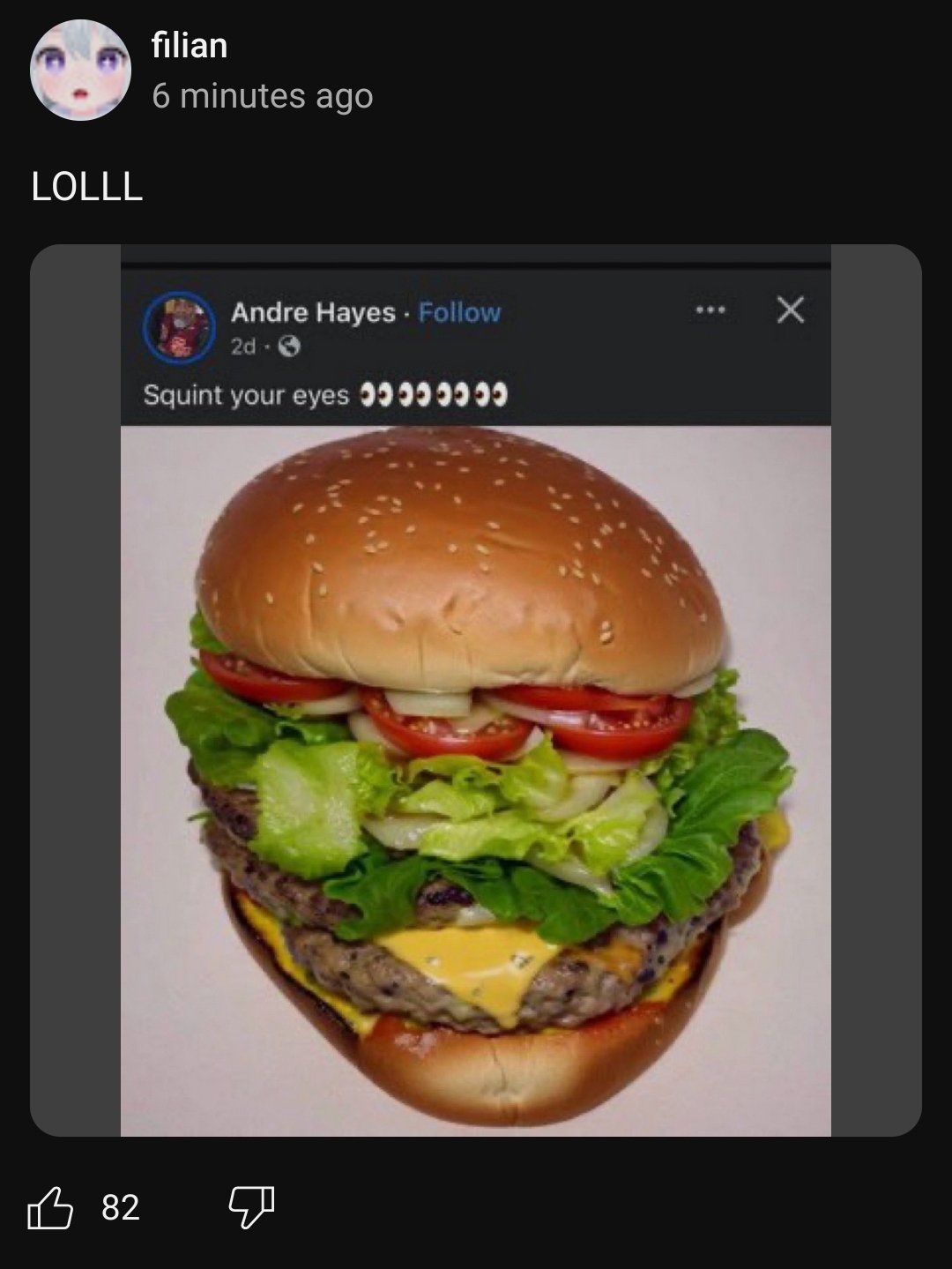Viewport: 952px width, 1269px height.
Task: Like filian's LOLLL post
Action: point(50,1207)
